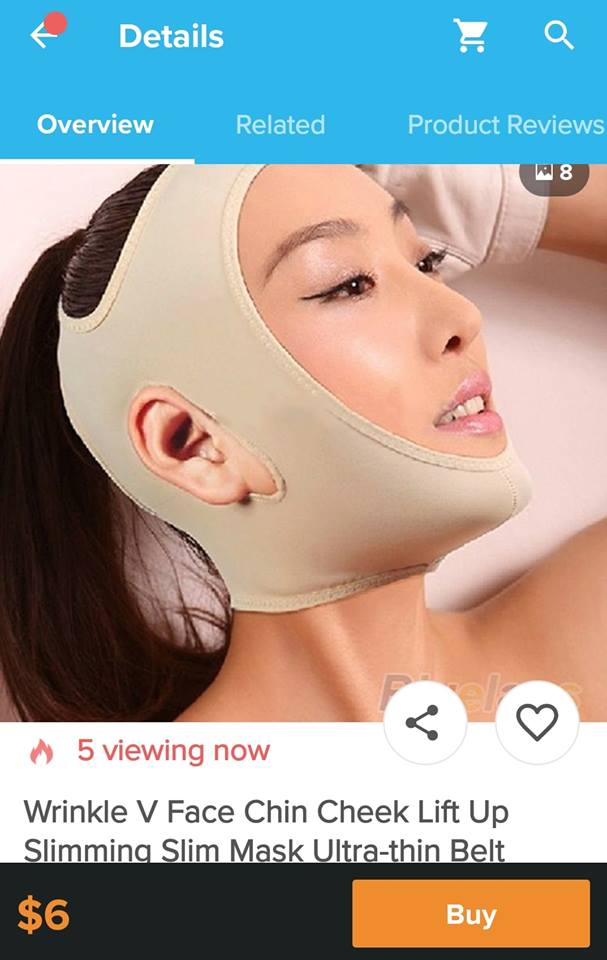The height and width of the screenshot is (960, 607).
Task: Open search from the app bar
Action: coord(559,36)
